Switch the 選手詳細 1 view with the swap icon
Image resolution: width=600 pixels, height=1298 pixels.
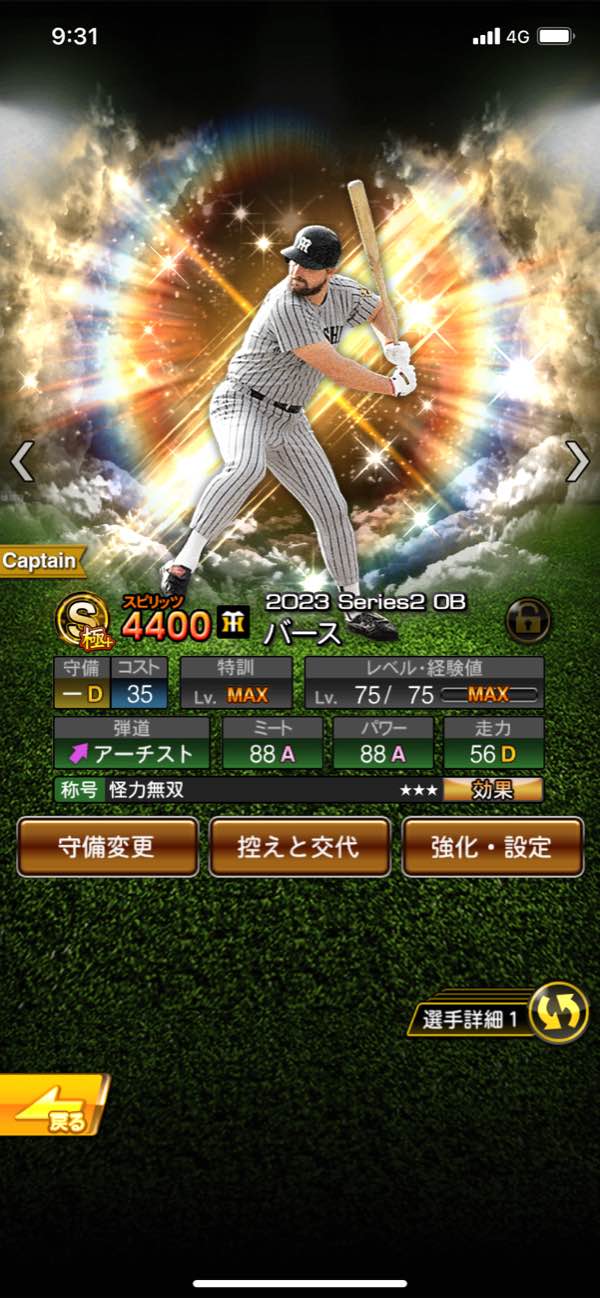pyautogui.click(x=557, y=1013)
